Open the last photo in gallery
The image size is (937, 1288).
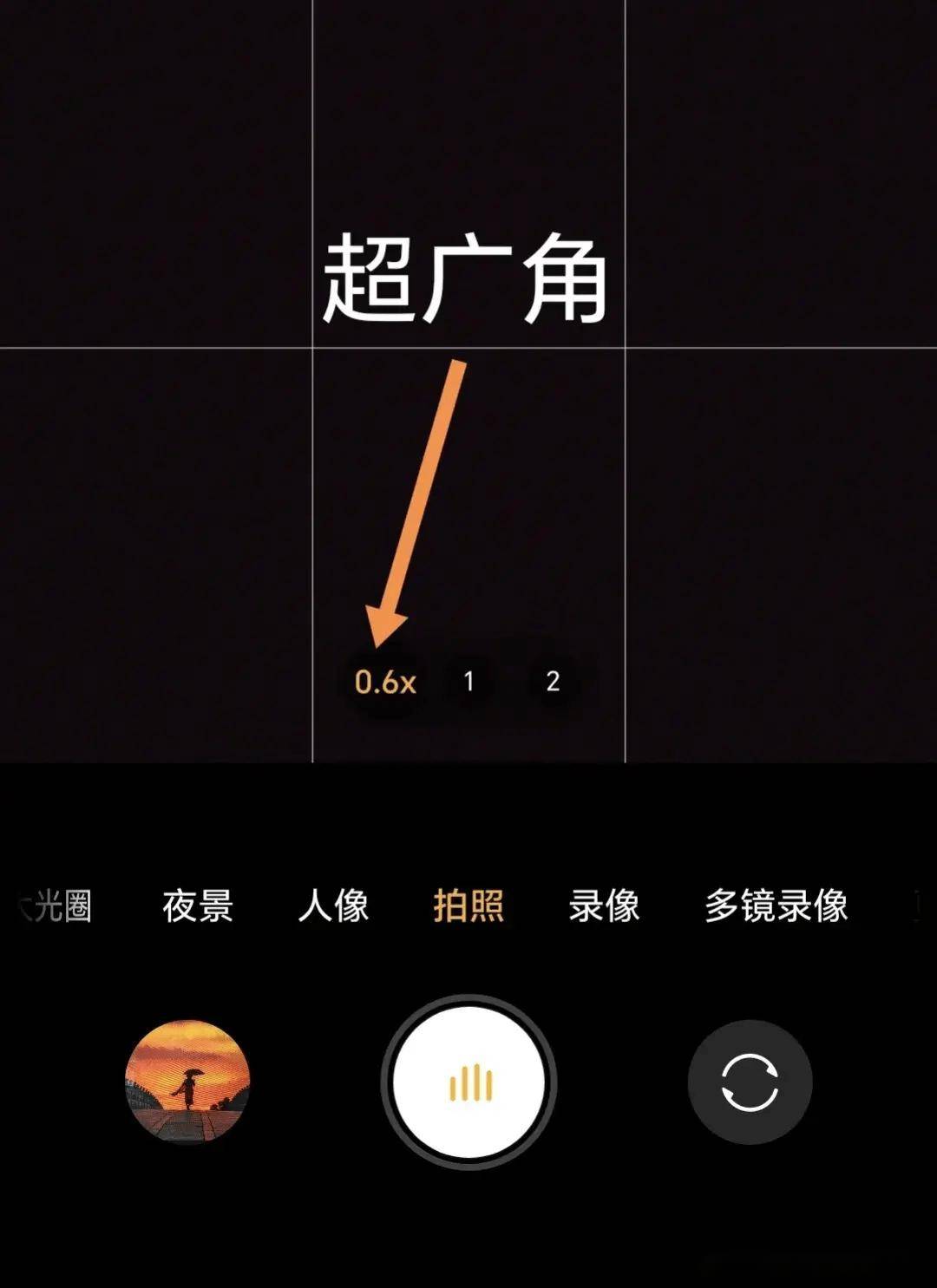pos(187,1082)
